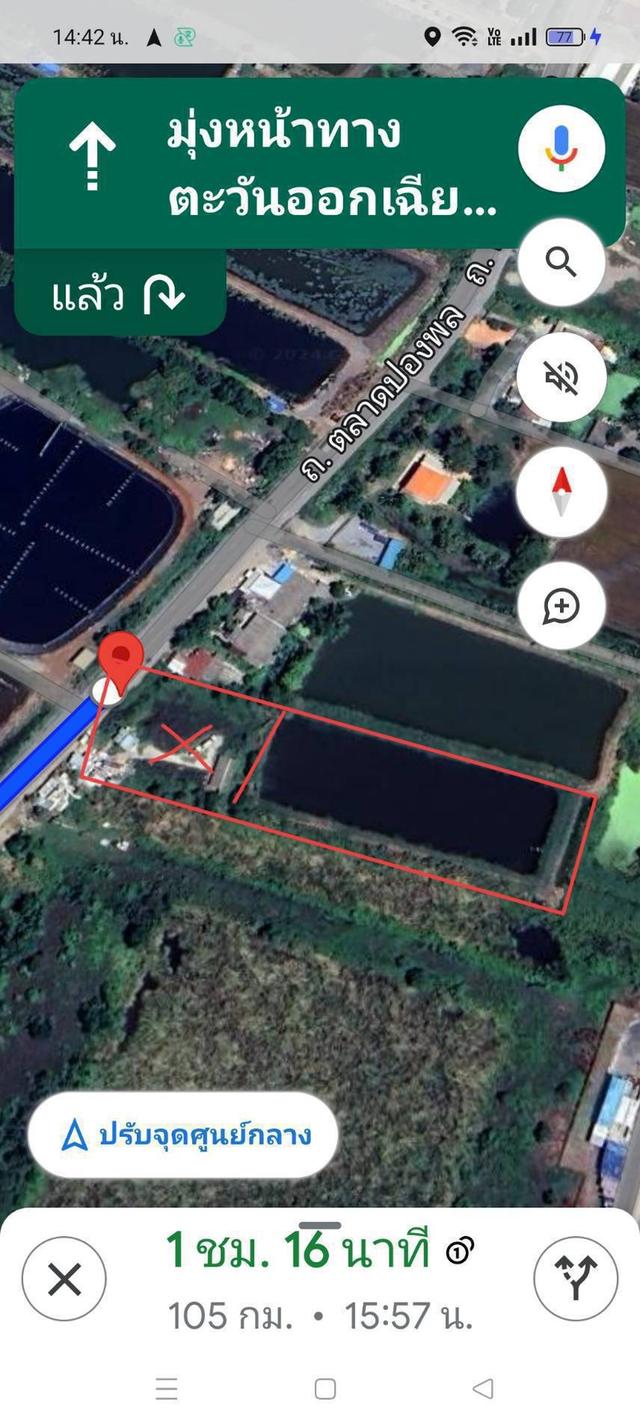Search along the route
Viewport: 640px width, 1428px height.
pos(561,262)
